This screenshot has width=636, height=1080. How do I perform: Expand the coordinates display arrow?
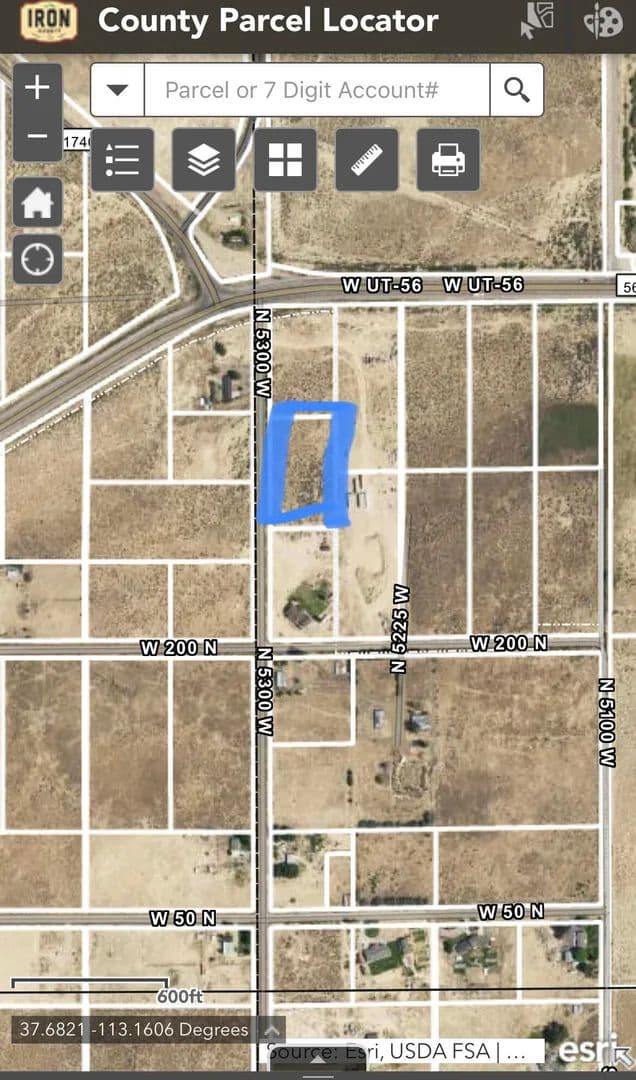pyautogui.click(x=271, y=1029)
